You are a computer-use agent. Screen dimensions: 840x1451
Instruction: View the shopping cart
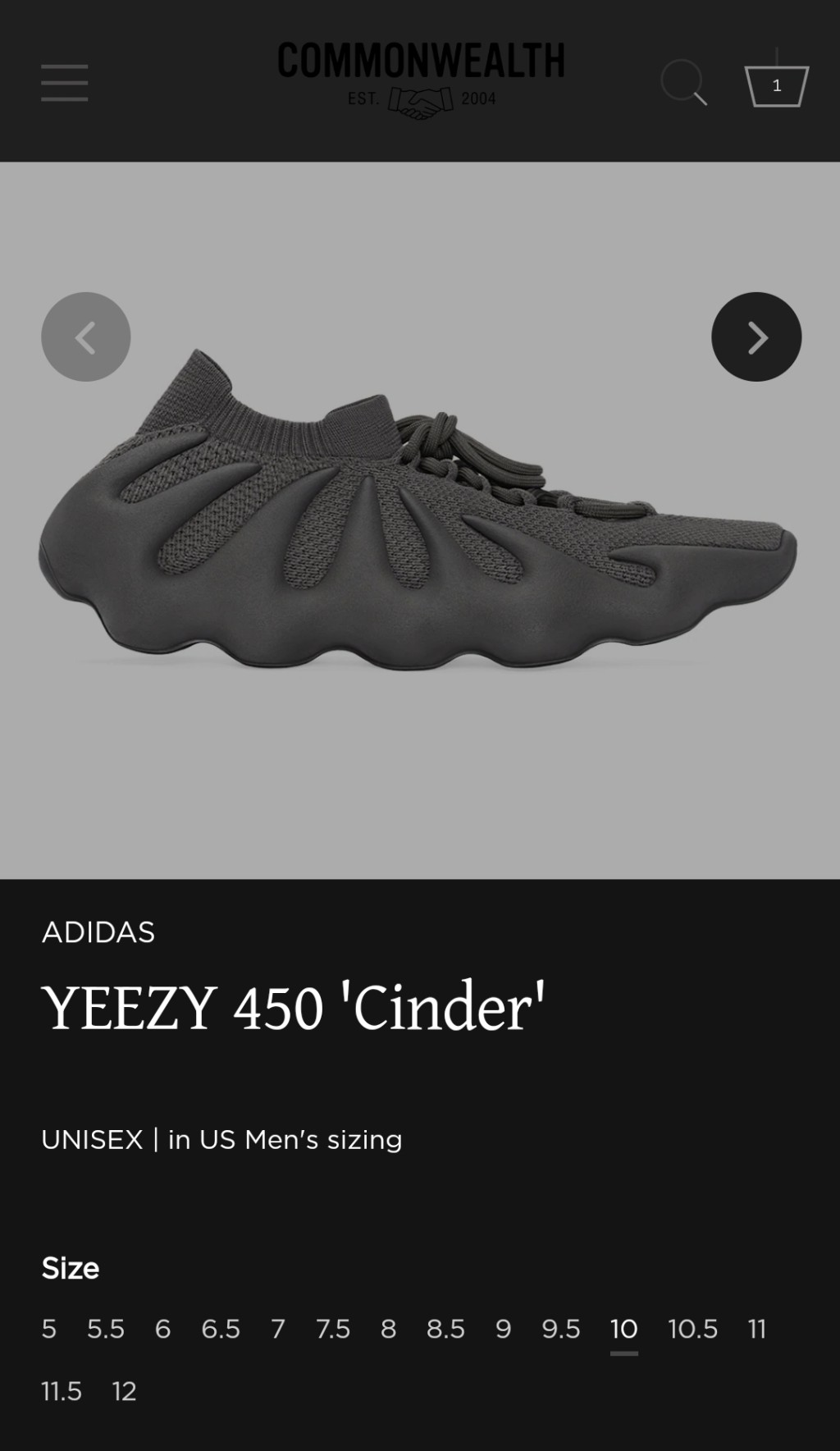click(x=776, y=84)
